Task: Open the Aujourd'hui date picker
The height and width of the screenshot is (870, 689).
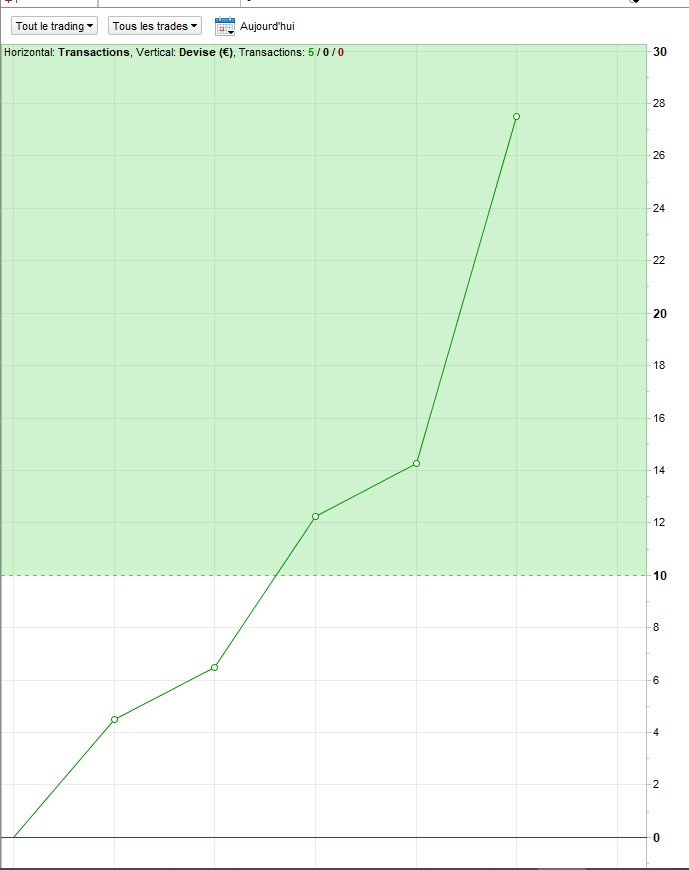Action: (225, 27)
